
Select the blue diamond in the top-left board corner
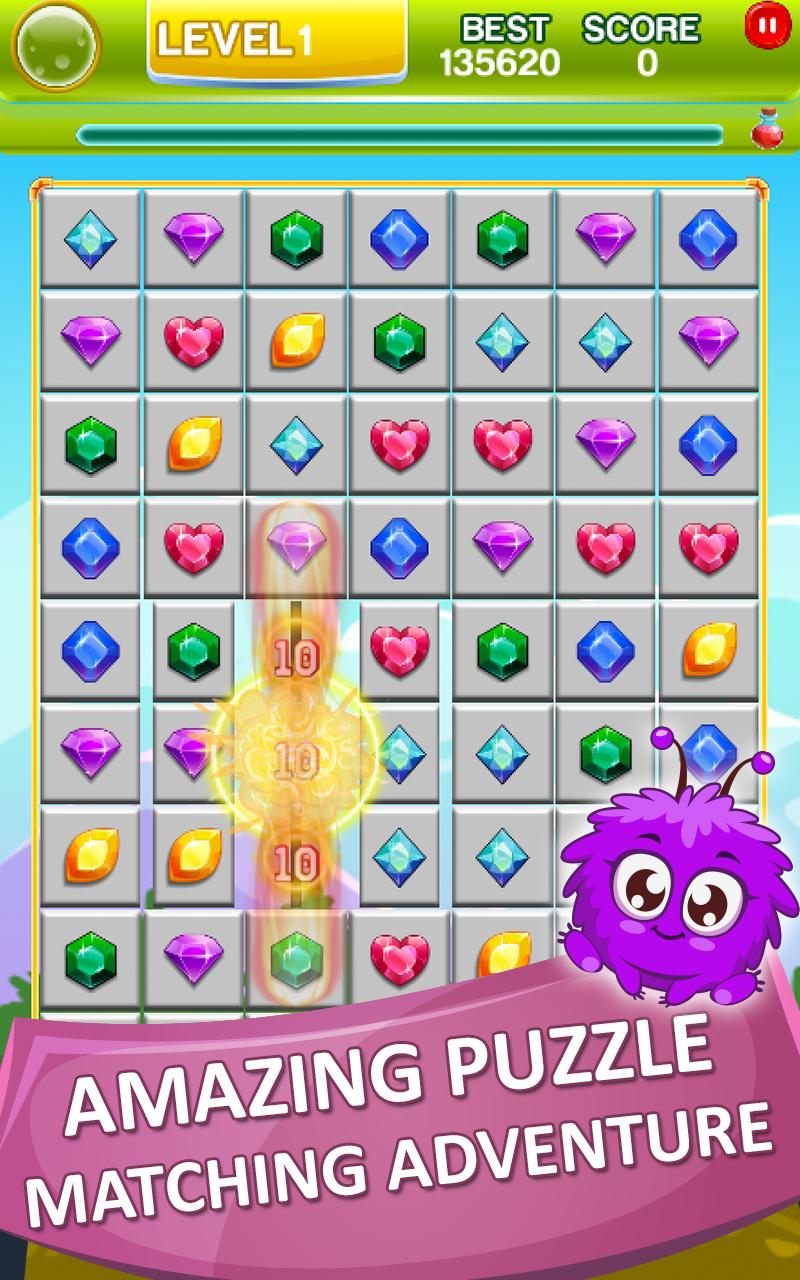pos(88,240)
